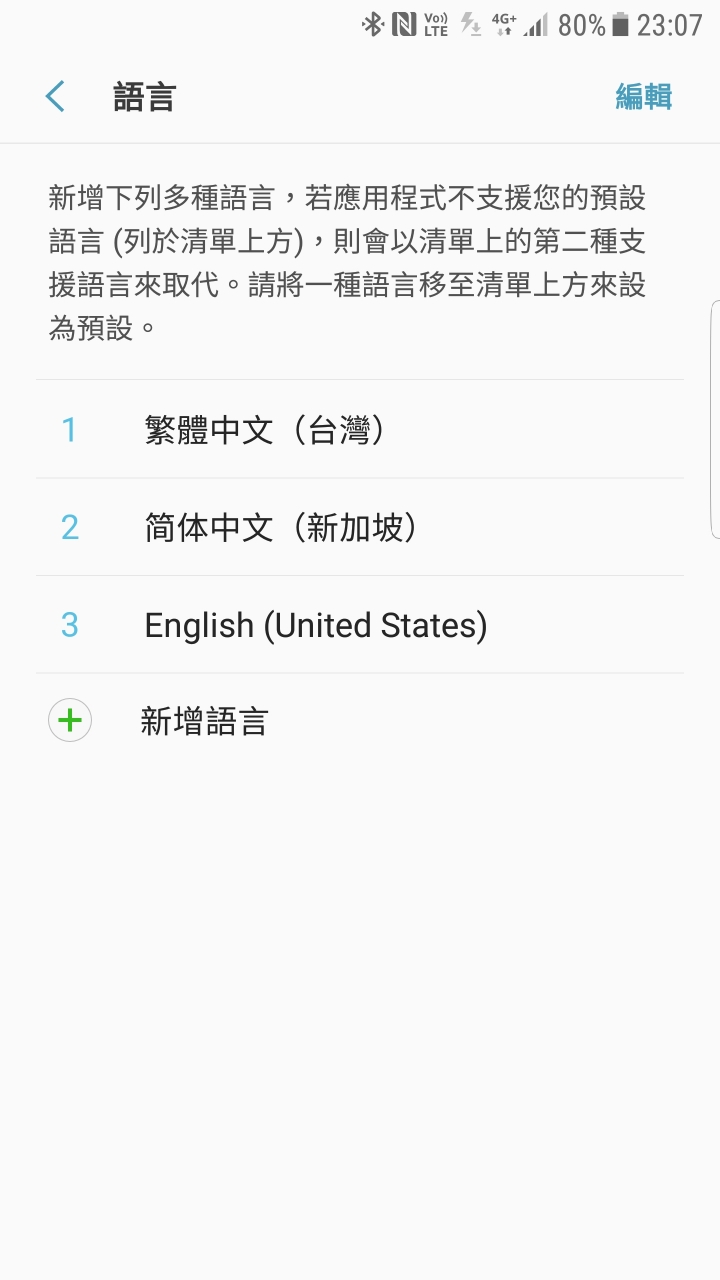Select the 繁體中文（台灣）language row
The height and width of the screenshot is (1280, 720).
[x=360, y=430]
